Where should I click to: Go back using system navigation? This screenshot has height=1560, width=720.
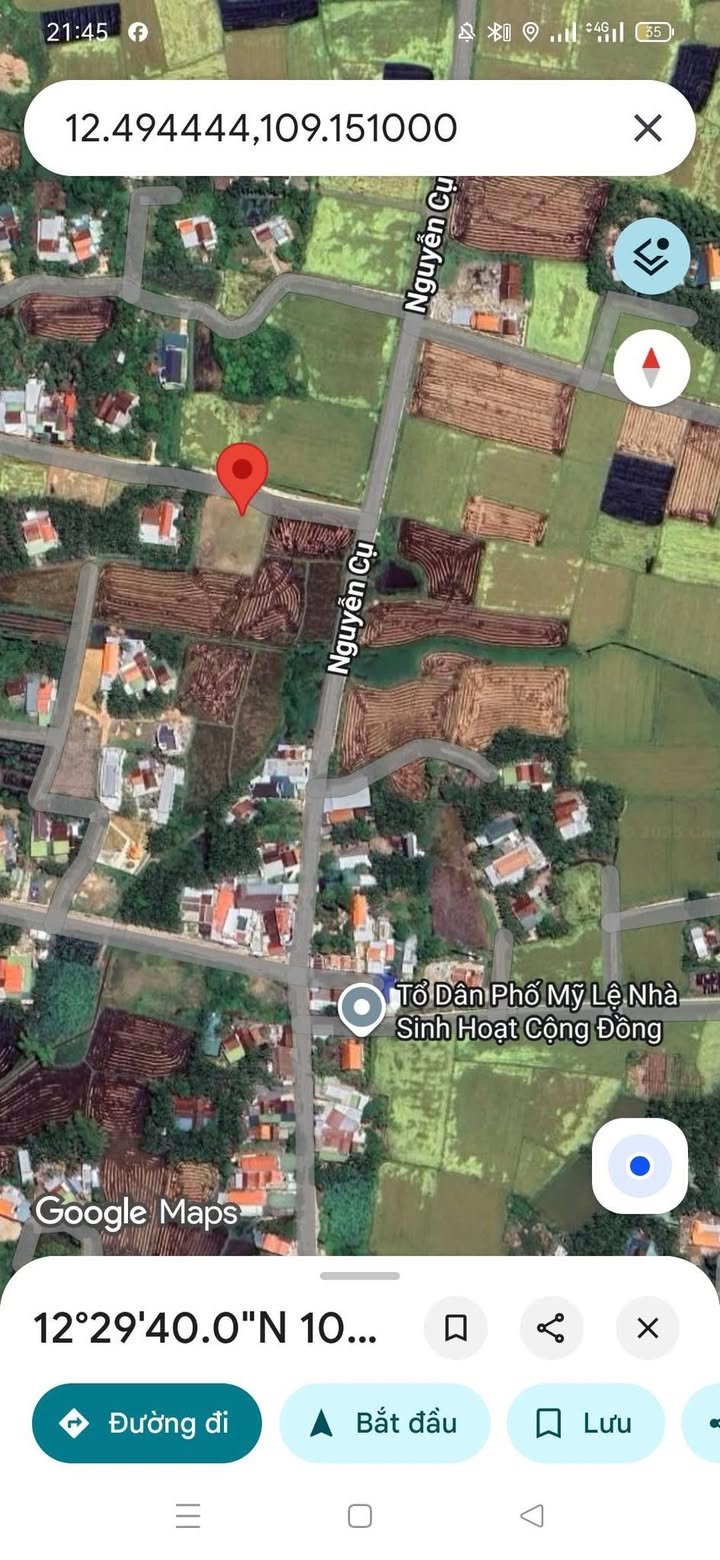[533, 1516]
